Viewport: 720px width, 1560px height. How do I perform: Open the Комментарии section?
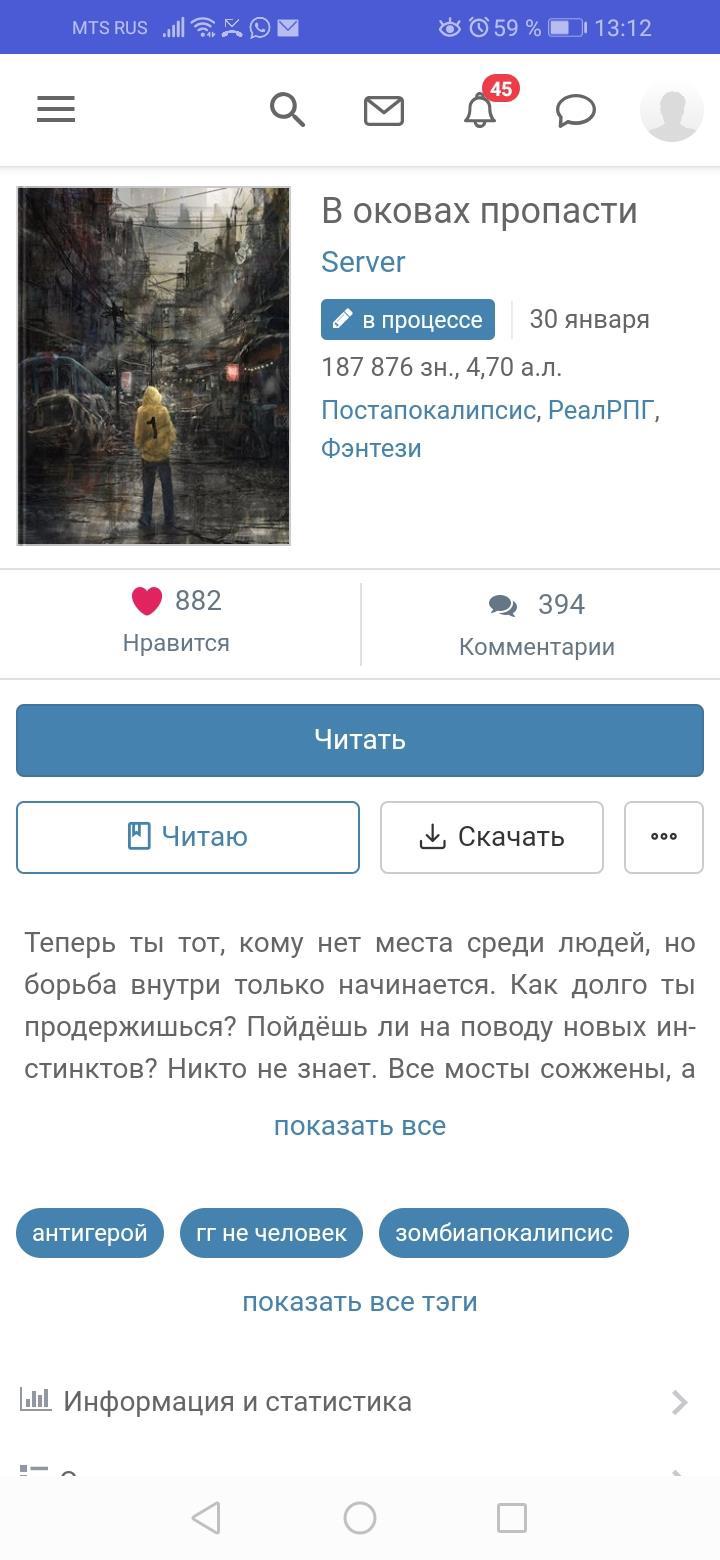coord(536,624)
